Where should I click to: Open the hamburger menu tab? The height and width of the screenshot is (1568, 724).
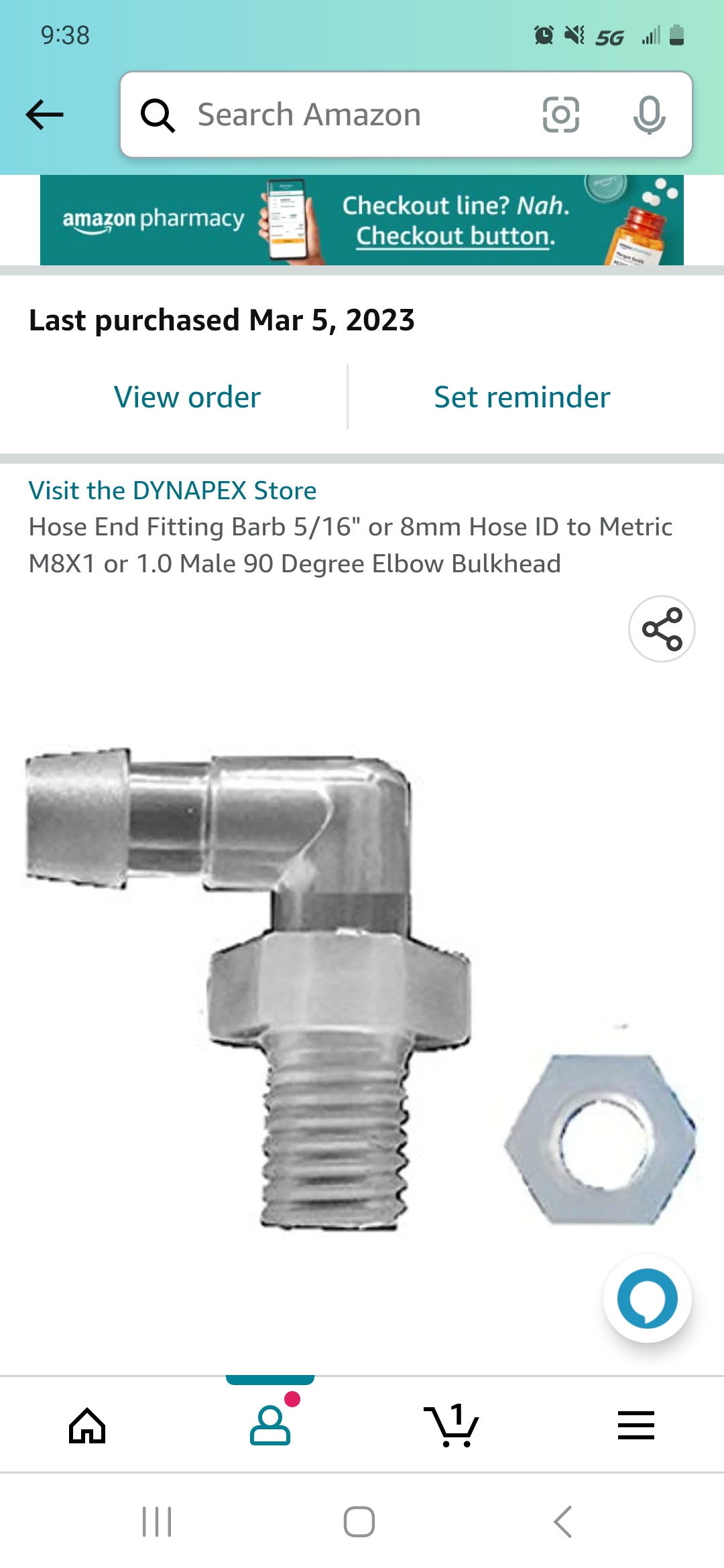click(636, 1425)
